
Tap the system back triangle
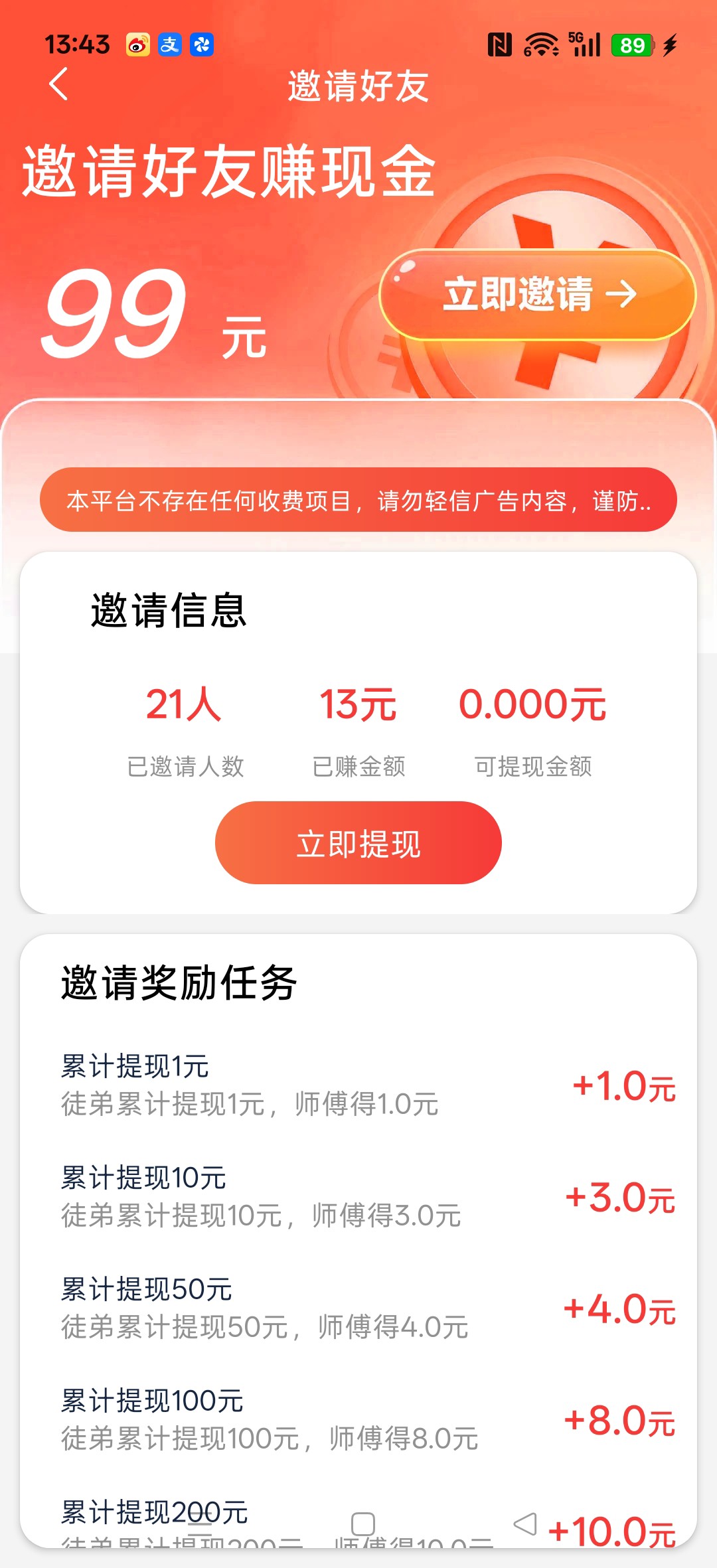tap(525, 1524)
